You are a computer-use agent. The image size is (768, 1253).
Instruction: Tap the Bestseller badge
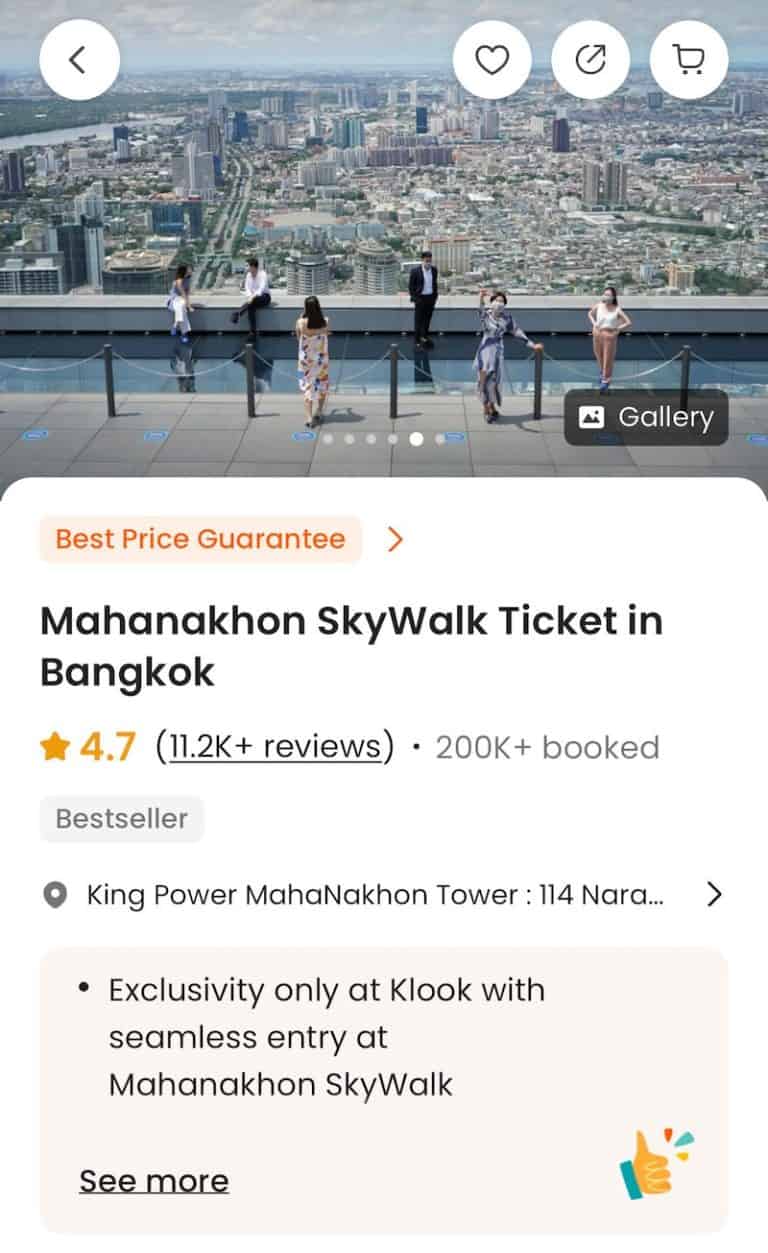click(x=121, y=818)
